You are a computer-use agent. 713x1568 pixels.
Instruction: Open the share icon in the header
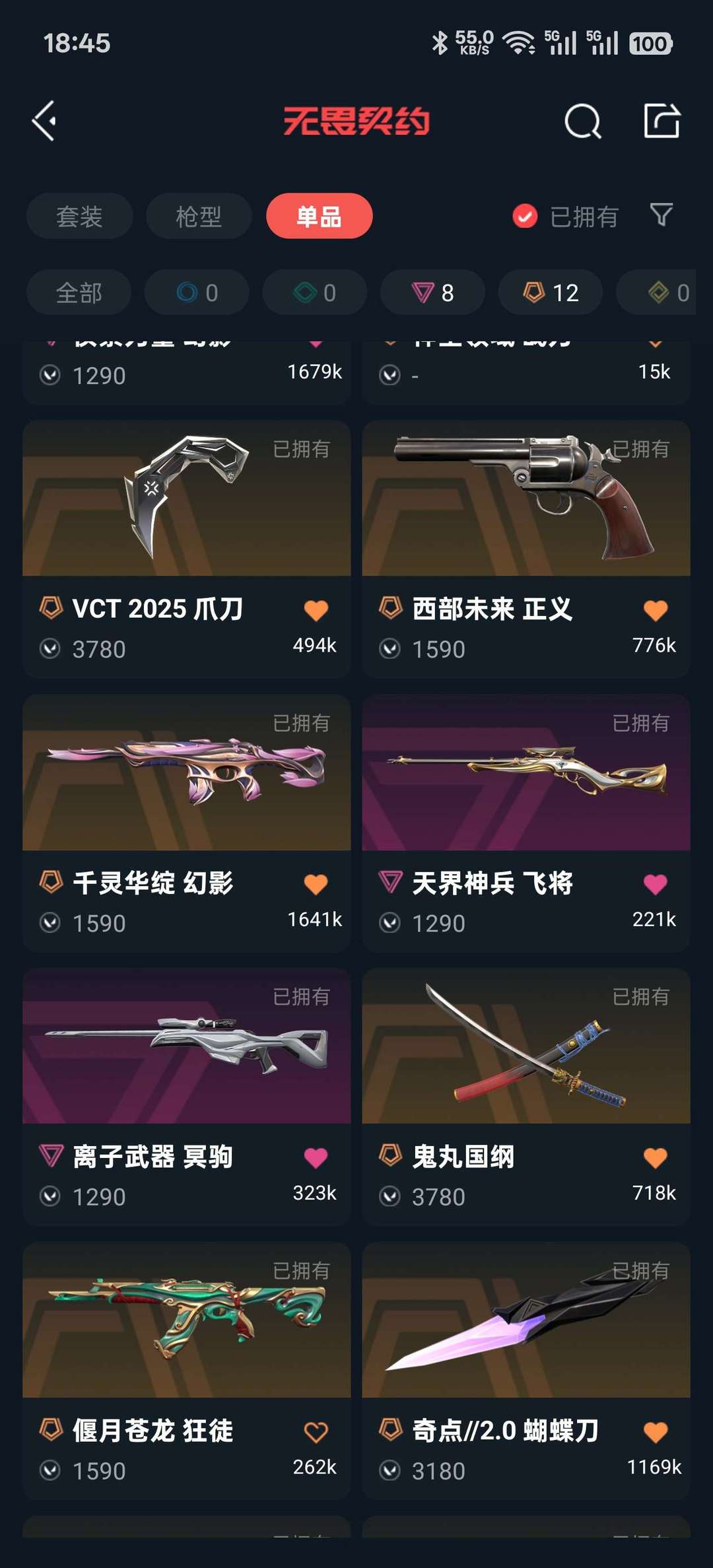660,121
